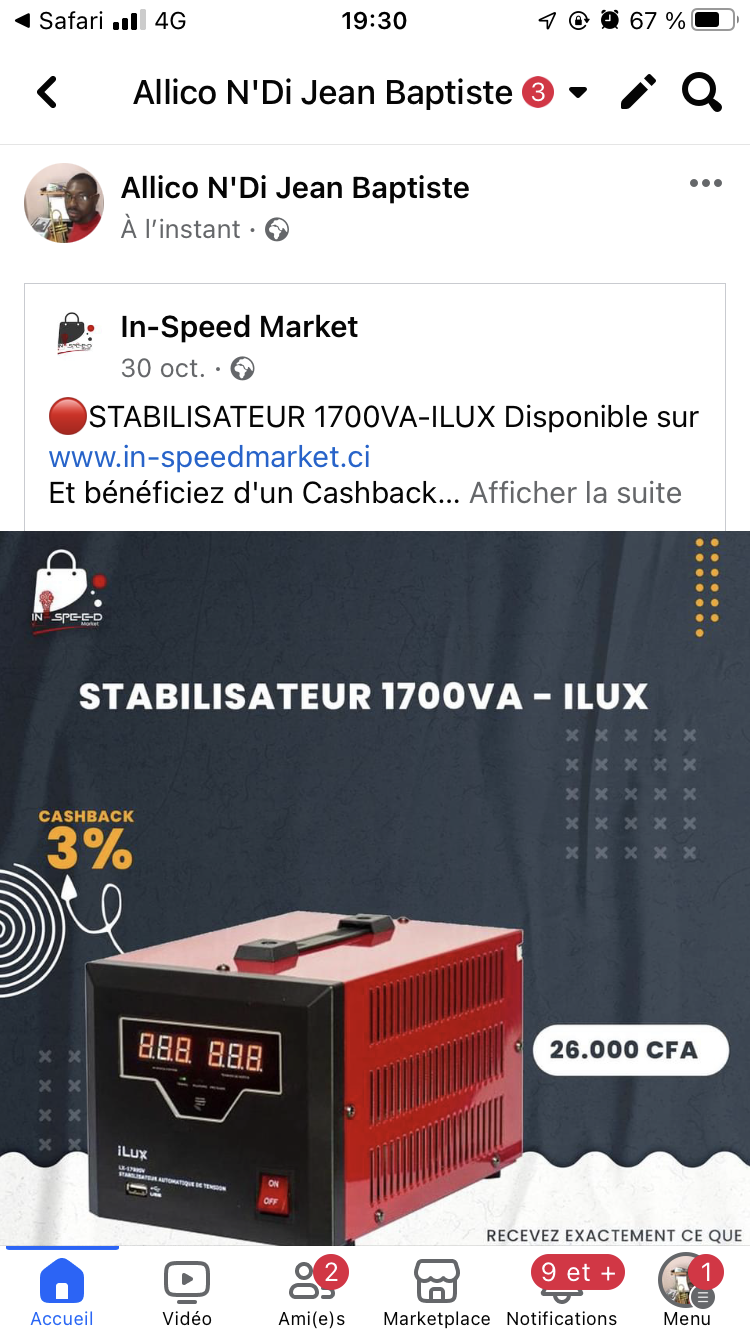Screen dimensions: 750x1334
Task: Tap the pencil edit icon
Action: click(x=638, y=93)
